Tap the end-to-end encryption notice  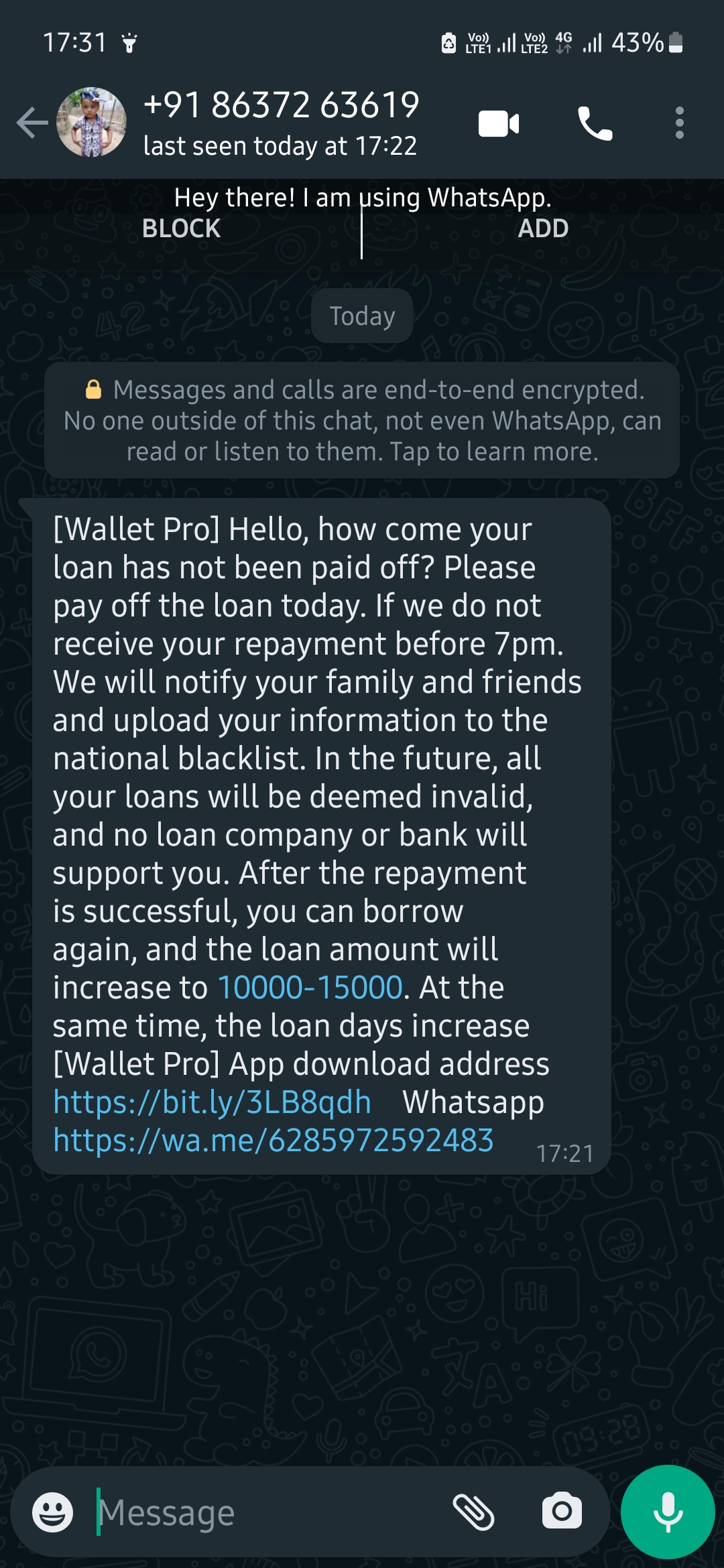tap(362, 420)
